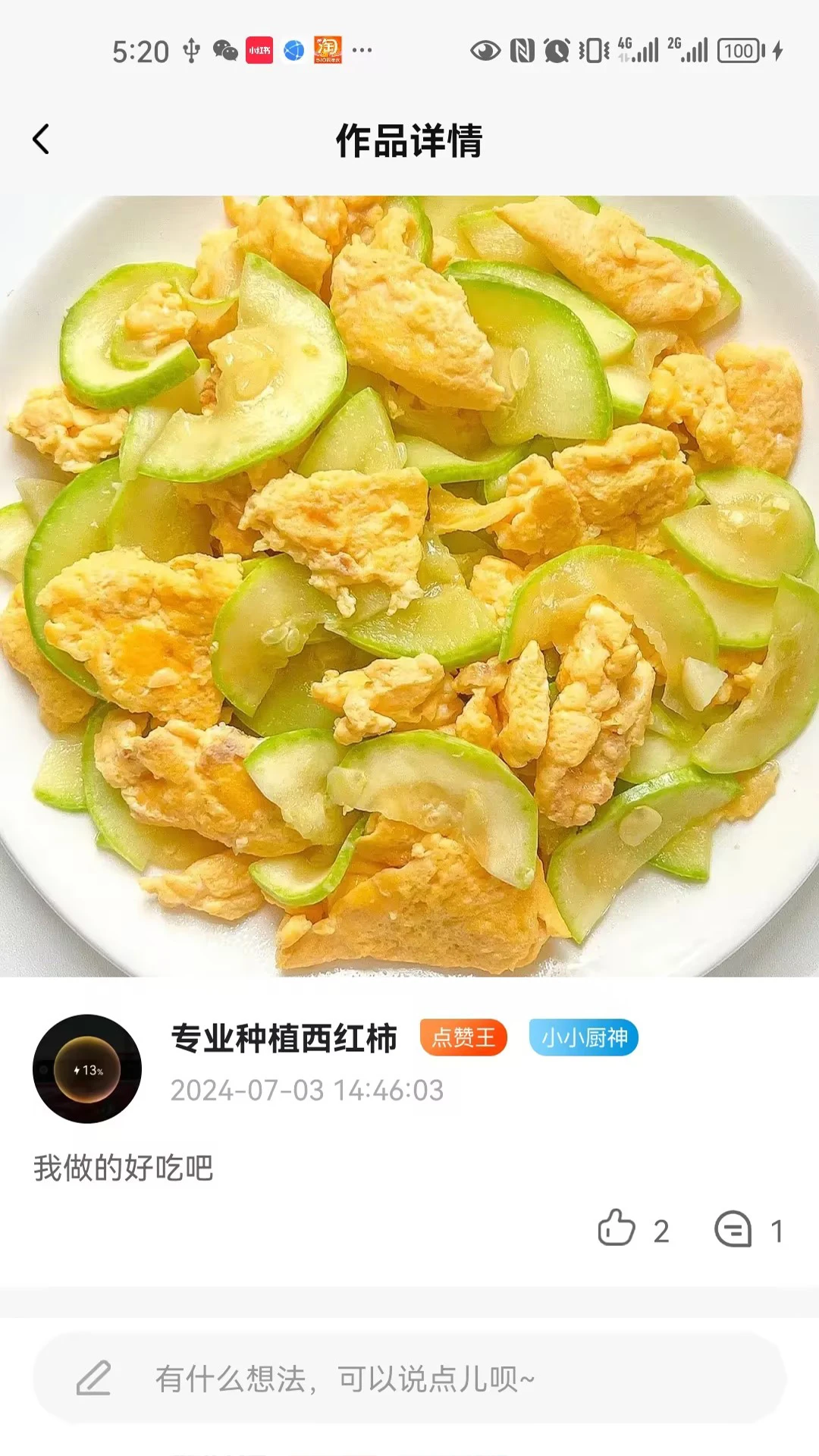The width and height of the screenshot is (819, 1456).
Task: Tap the 小红书 icon in the status bar
Action: [x=259, y=49]
